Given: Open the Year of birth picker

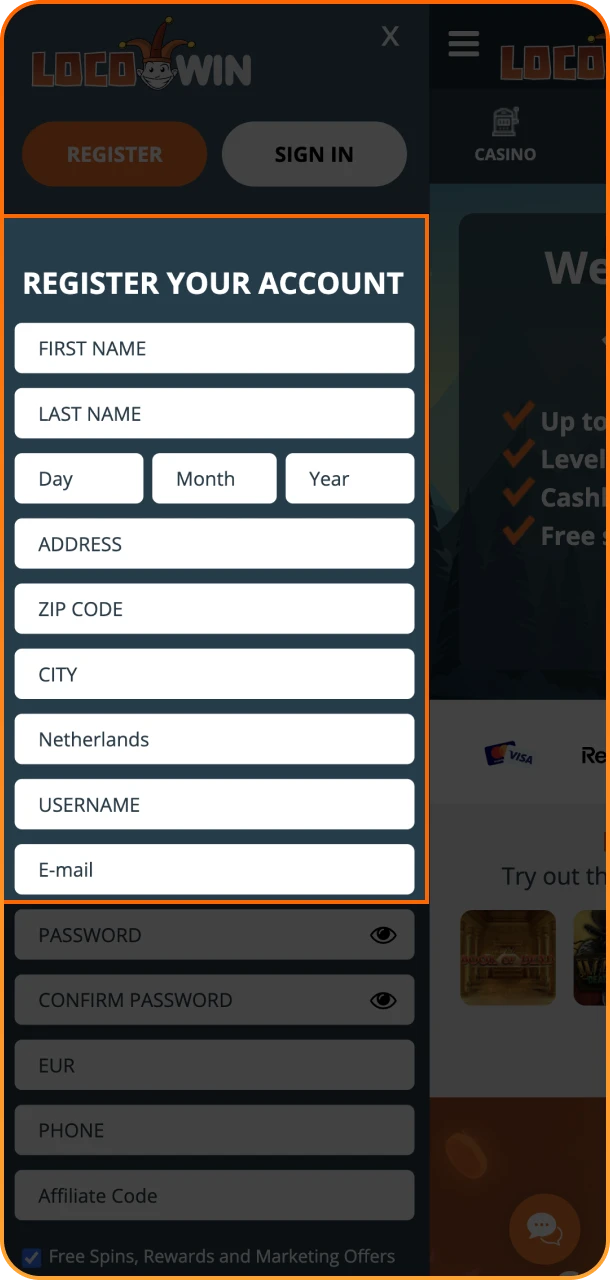Looking at the screenshot, I should (349, 478).
